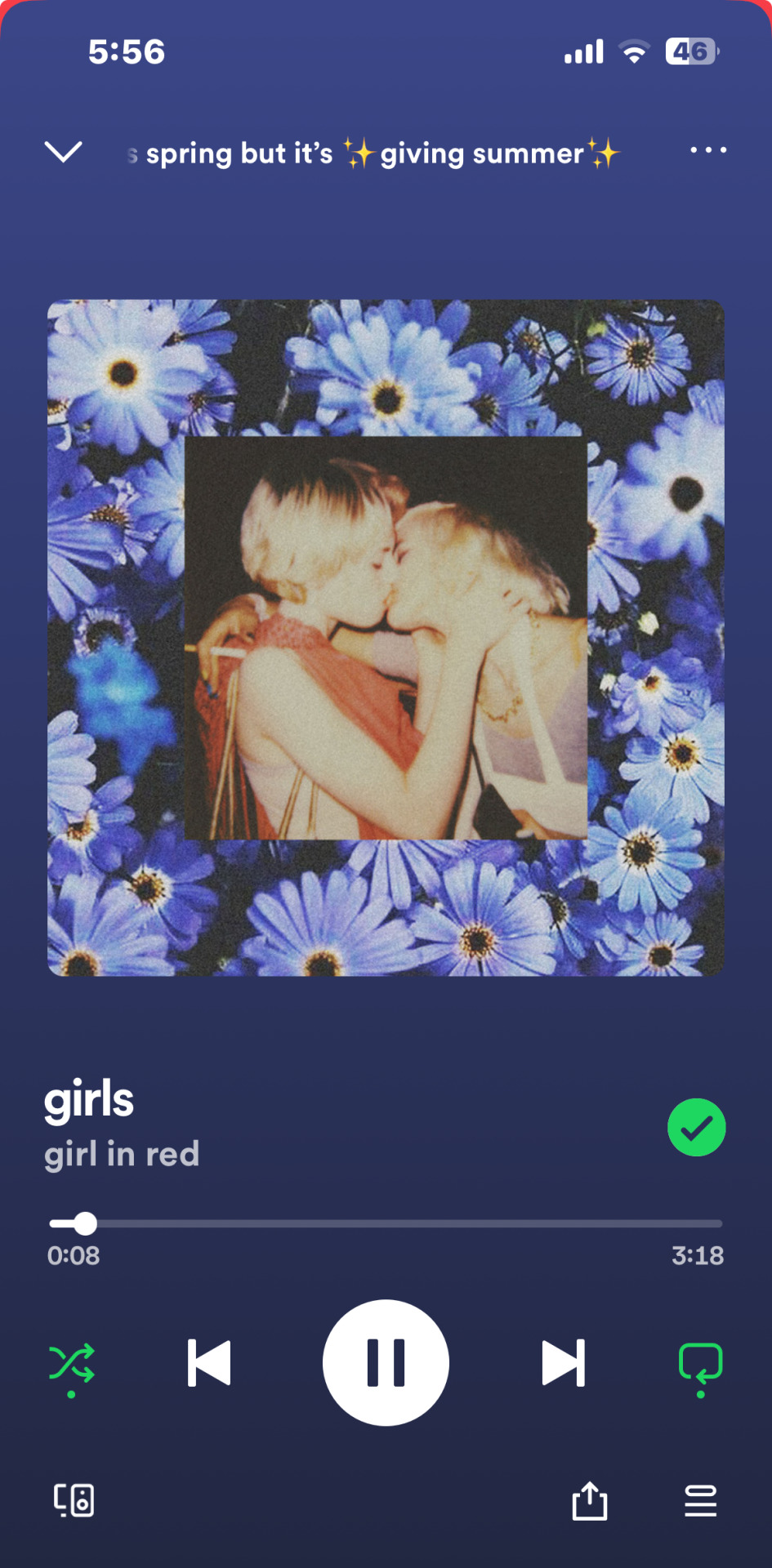Open the playlist title at top
The image size is (772, 1568).
tap(373, 154)
